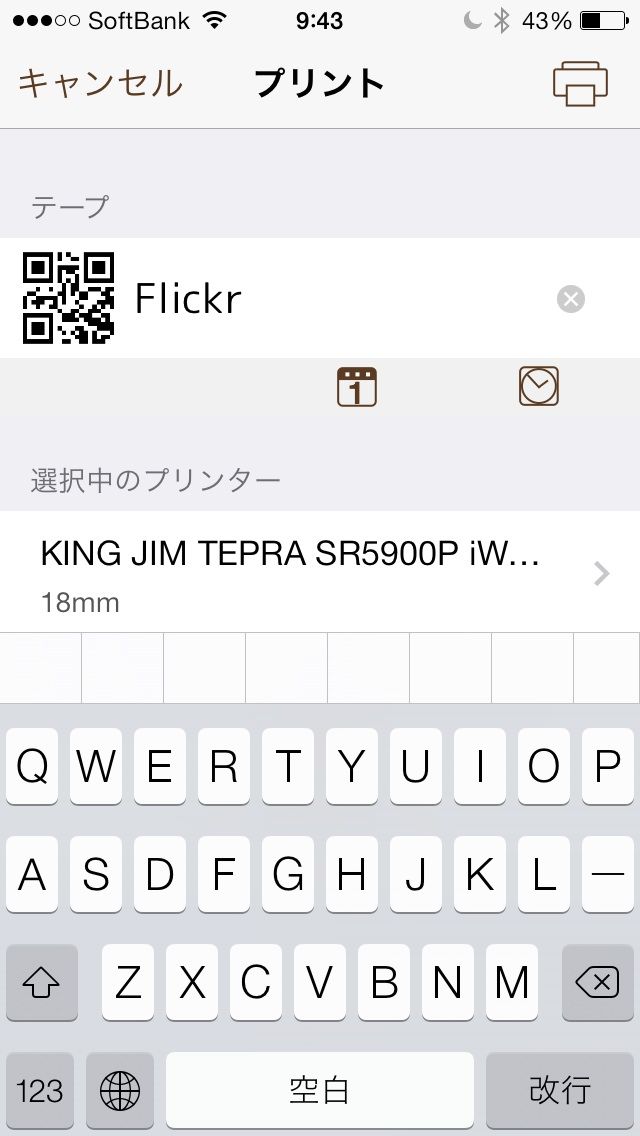Switch to the 123 numeric keyboard

pyautogui.click(x=40, y=1090)
